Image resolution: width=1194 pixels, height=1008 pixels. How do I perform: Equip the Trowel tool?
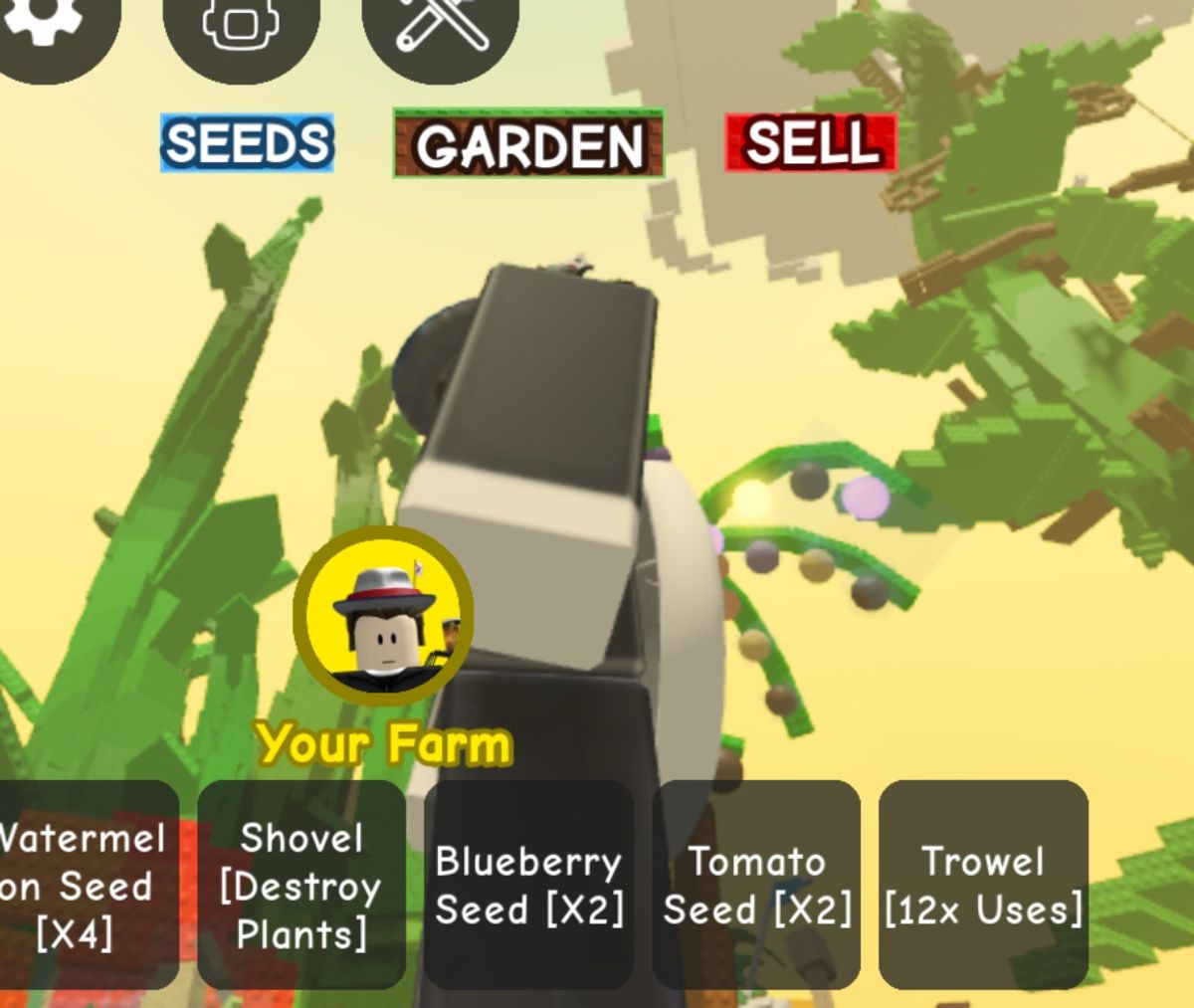[983, 886]
